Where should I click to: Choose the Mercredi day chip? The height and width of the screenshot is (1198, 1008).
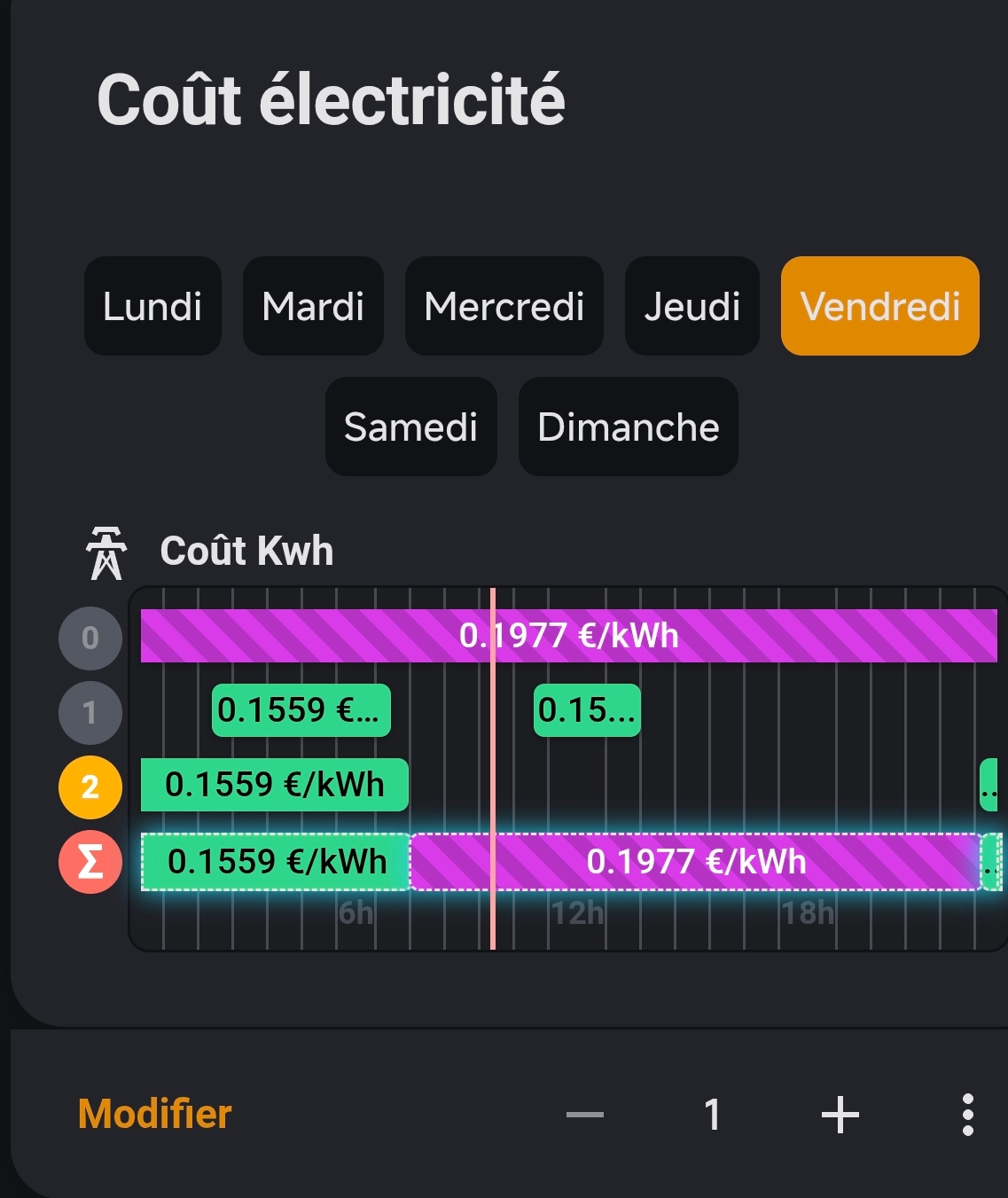[x=504, y=306]
